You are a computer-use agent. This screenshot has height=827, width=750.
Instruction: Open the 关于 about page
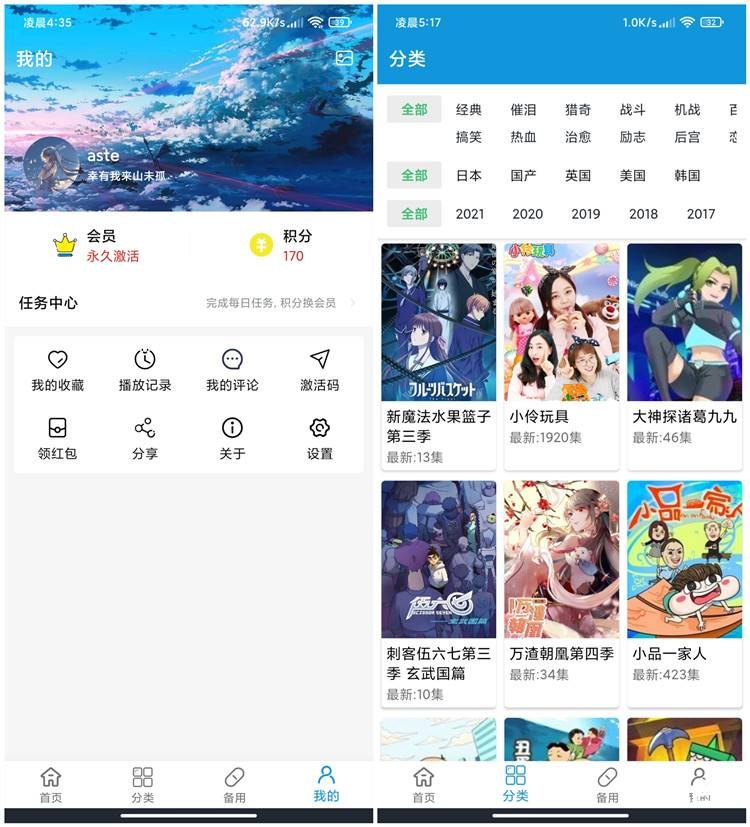point(232,438)
